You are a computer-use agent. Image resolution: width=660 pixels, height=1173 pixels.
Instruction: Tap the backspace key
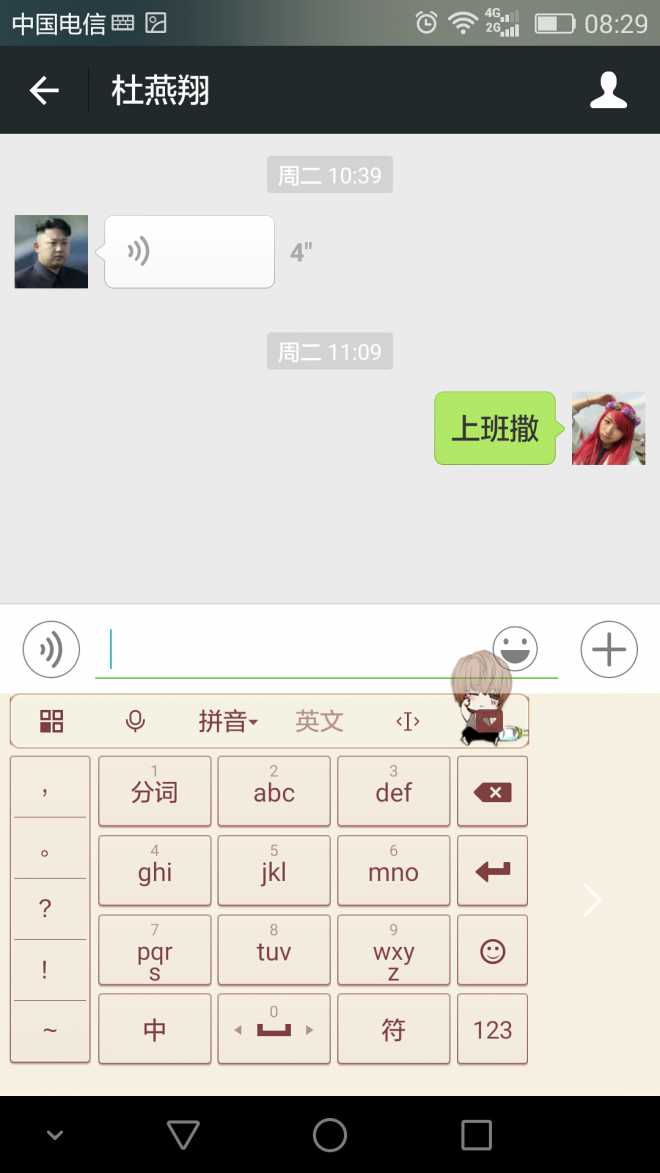pyautogui.click(x=492, y=792)
